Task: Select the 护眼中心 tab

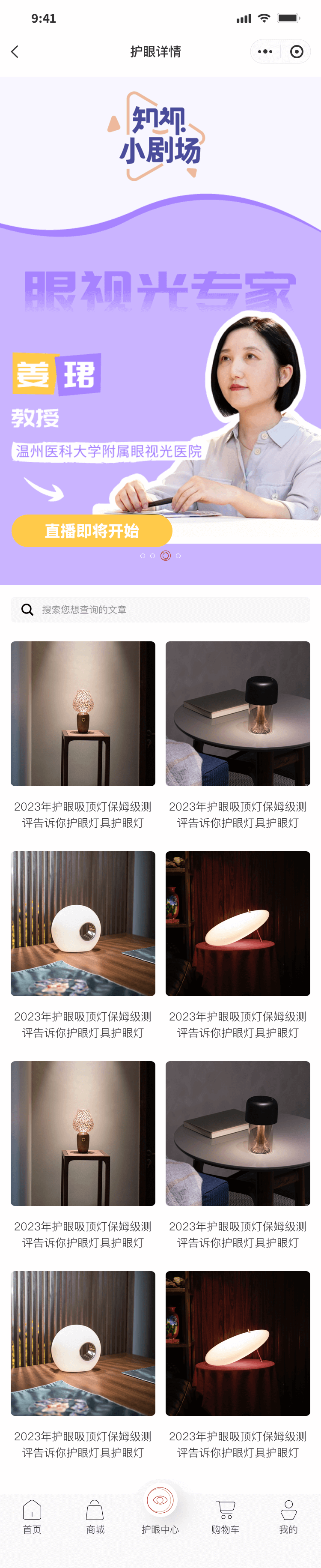Action: (x=160, y=1510)
